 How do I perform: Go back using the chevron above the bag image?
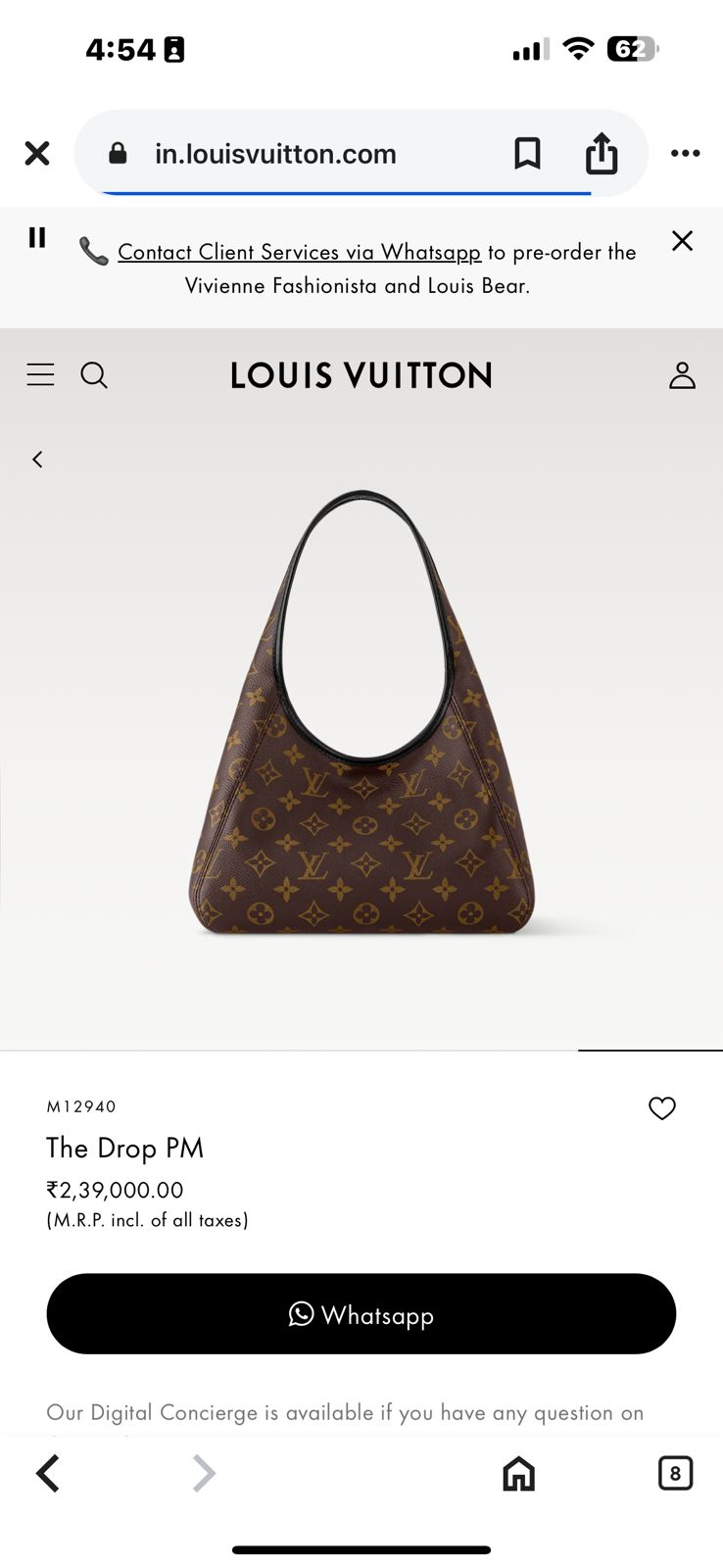tap(37, 459)
